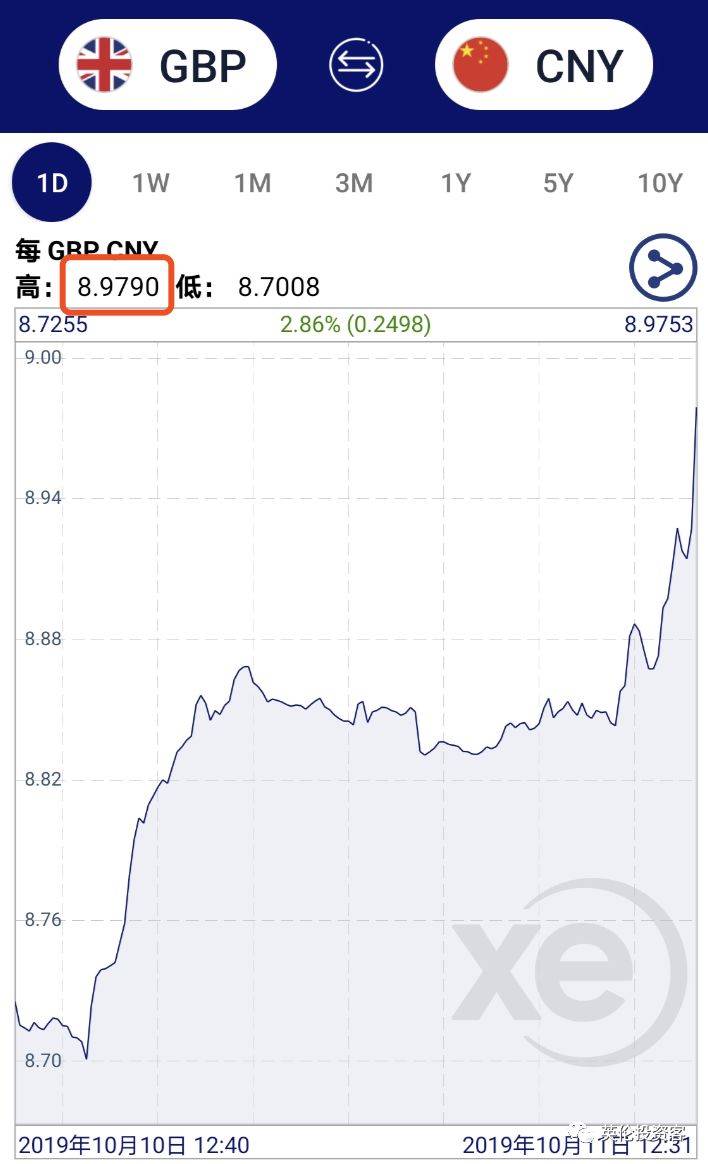Show the 3M chart range
Viewport: 708px width, 1164px height.
pyautogui.click(x=354, y=183)
